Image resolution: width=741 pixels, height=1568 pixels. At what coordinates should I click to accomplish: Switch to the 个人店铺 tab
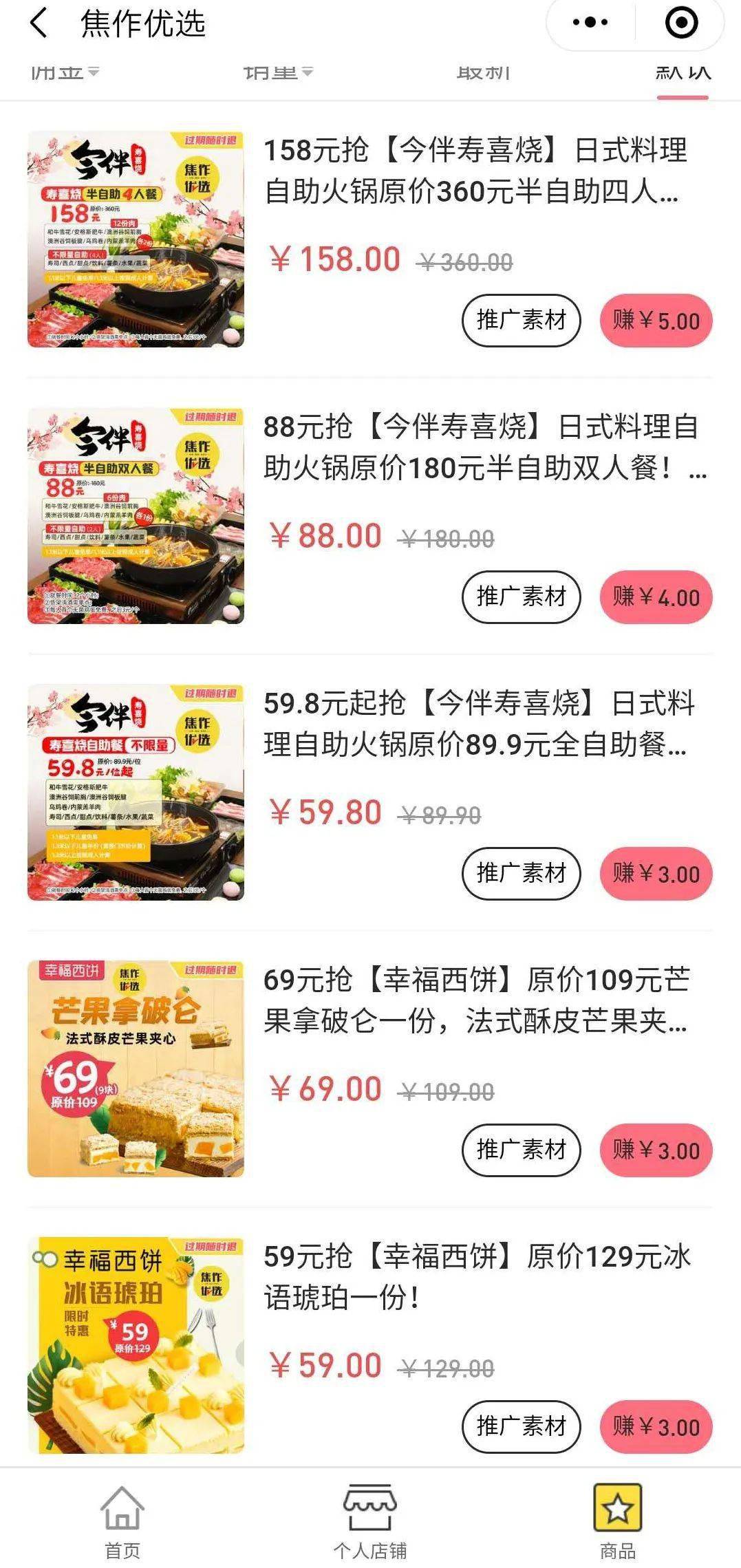(x=370, y=1522)
